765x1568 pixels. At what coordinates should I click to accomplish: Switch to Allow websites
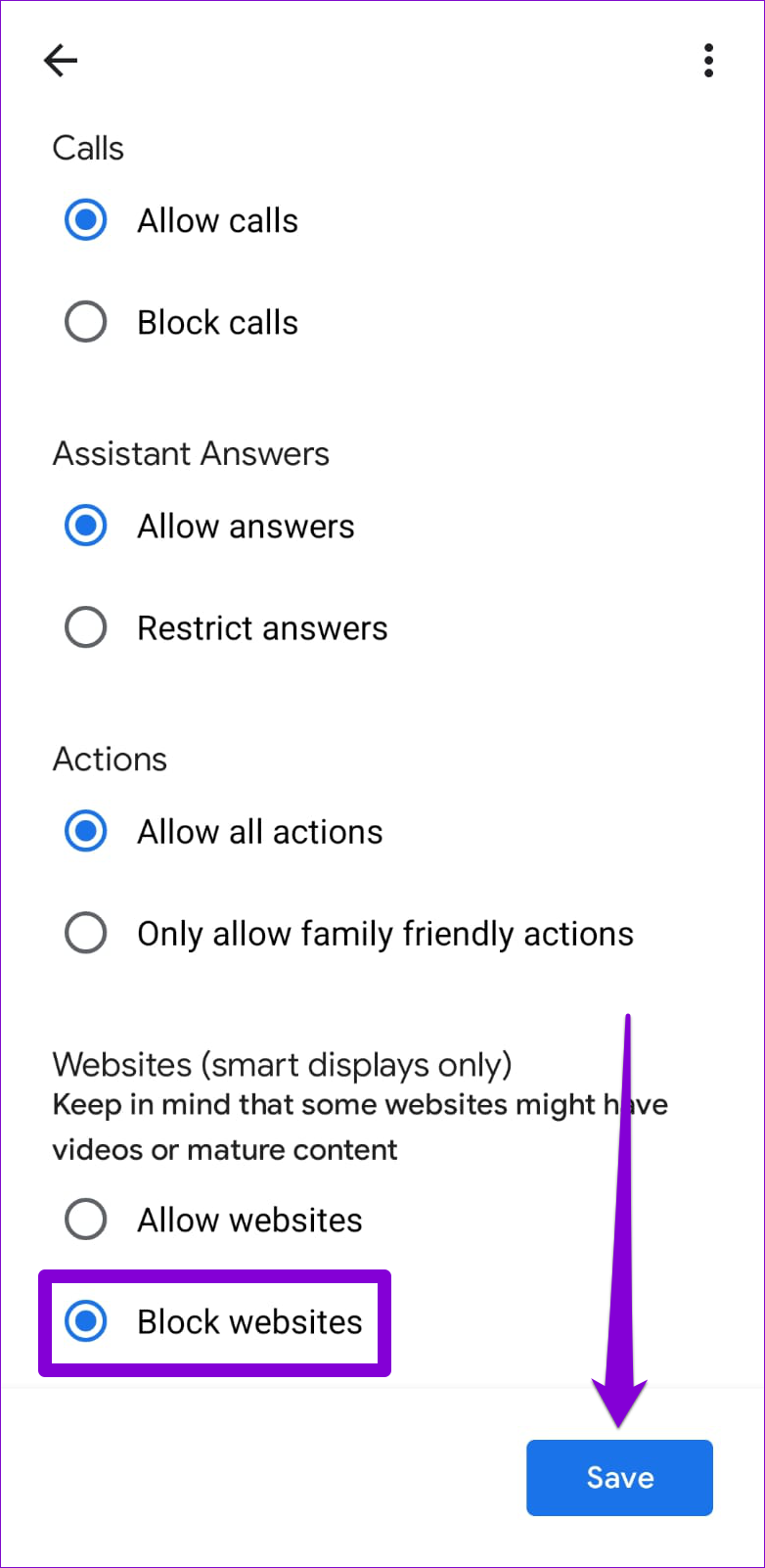tap(213, 1220)
